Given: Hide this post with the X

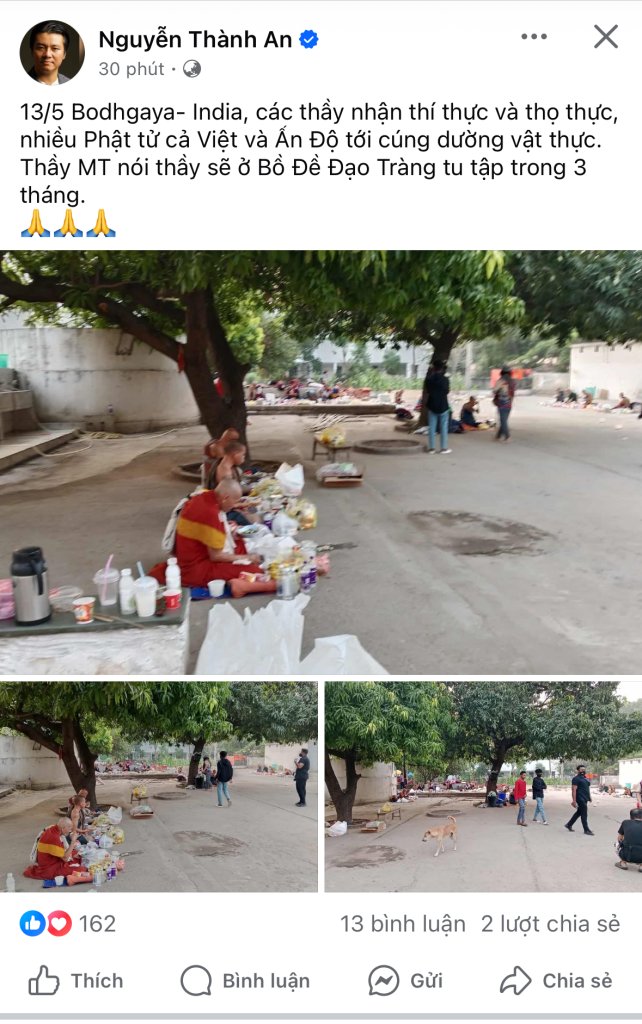Looking at the screenshot, I should [605, 37].
